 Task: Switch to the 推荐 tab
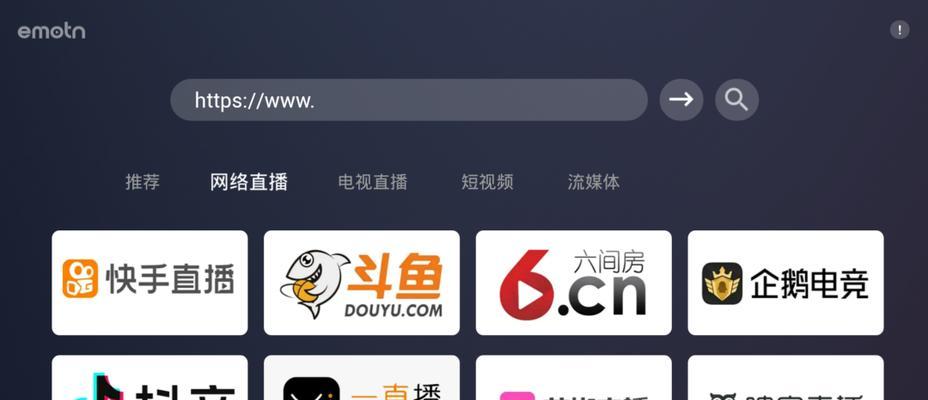pos(142,182)
